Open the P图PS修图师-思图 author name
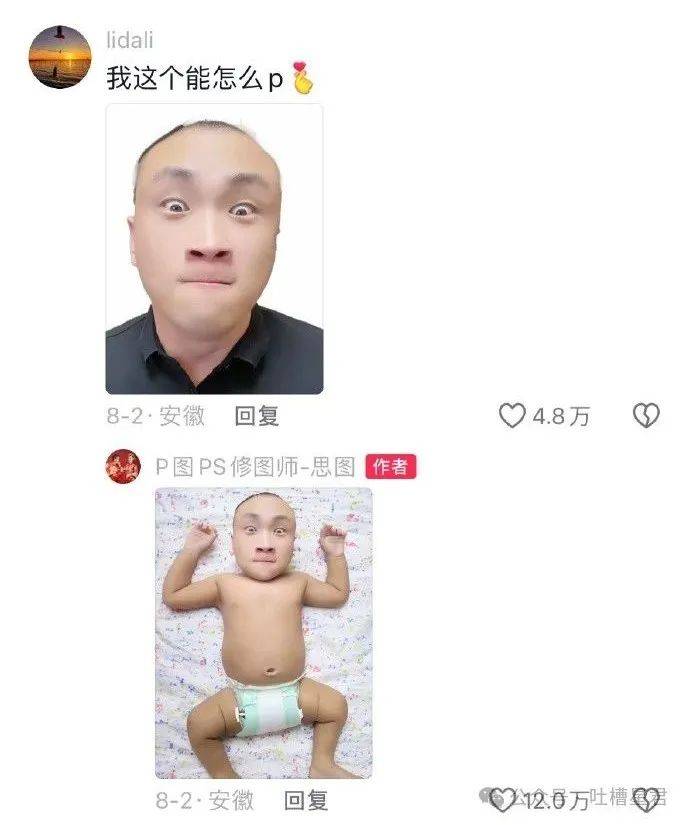 [x=255, y=467]
